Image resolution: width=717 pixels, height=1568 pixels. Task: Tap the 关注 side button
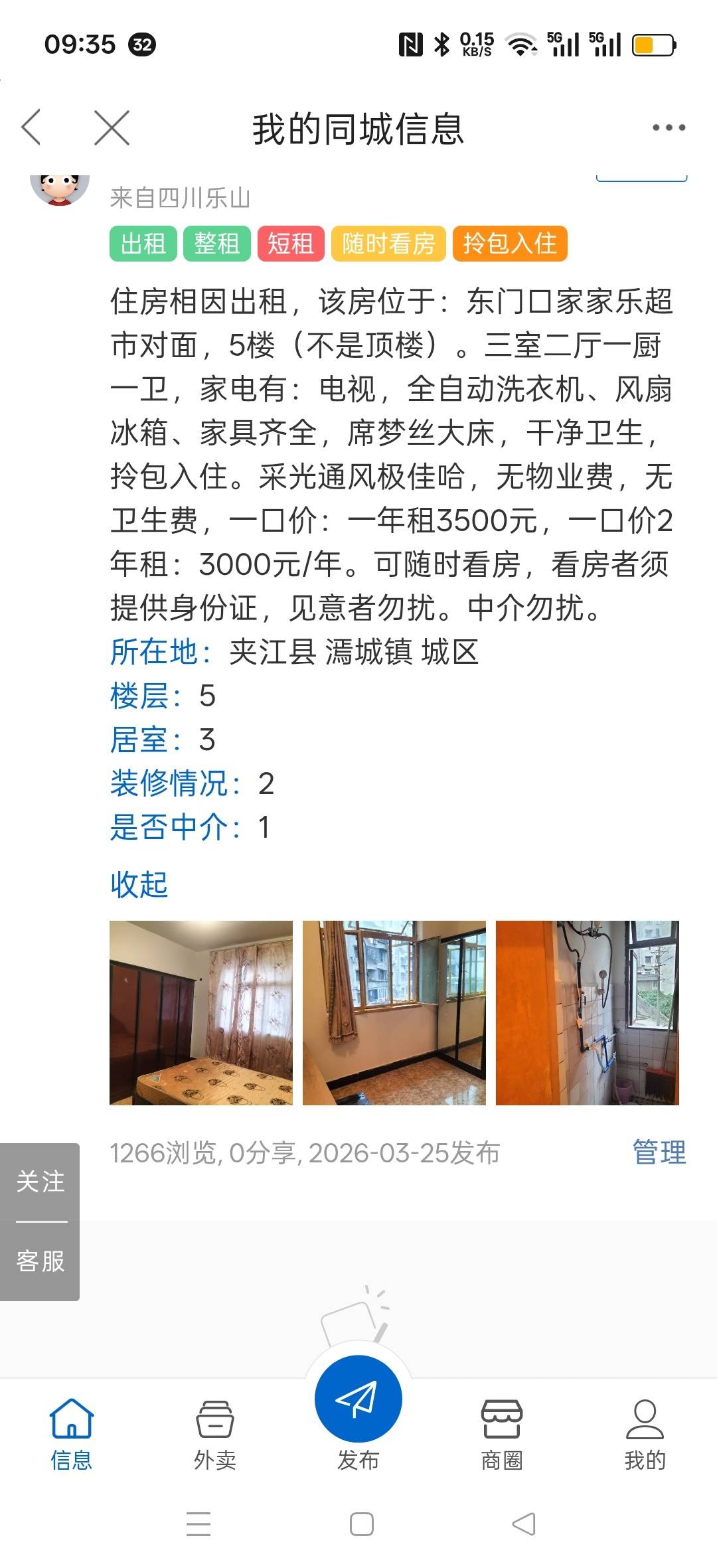40,1182
